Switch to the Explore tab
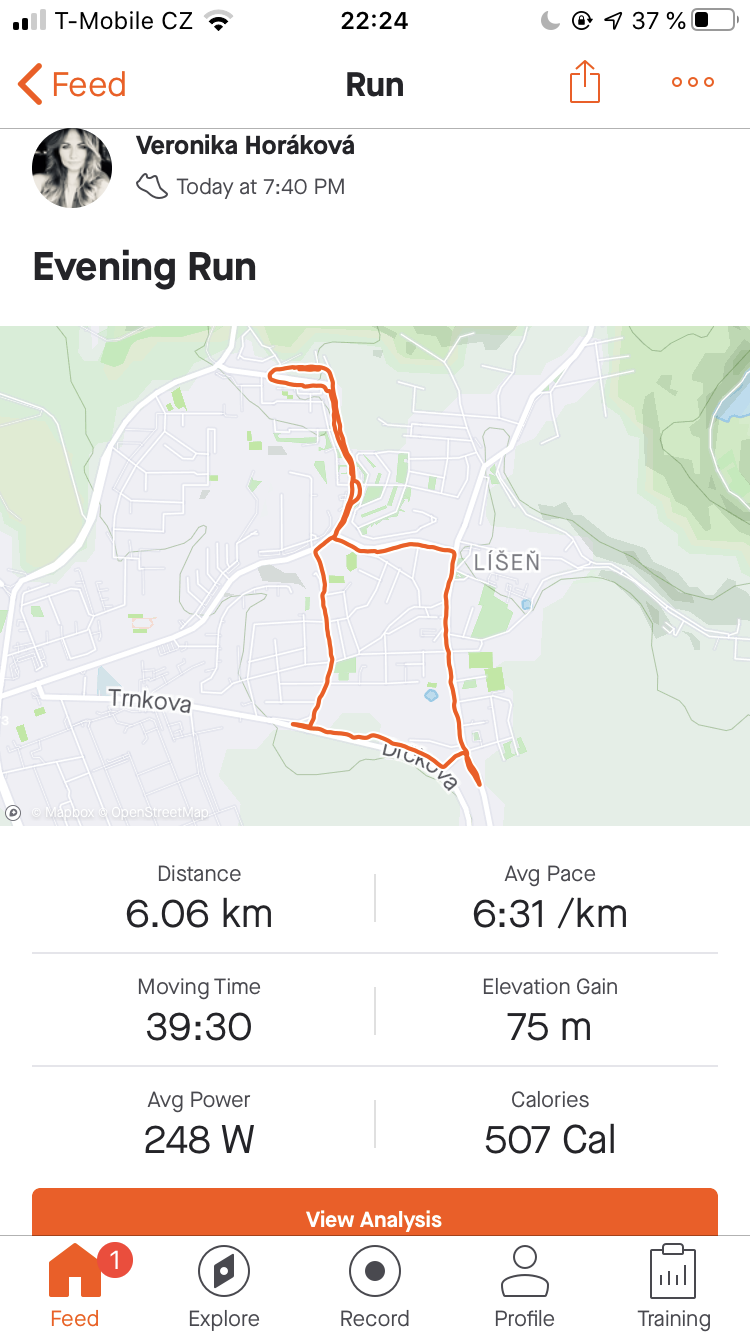Viewport: 750px width, 1334px height. click(x=224, y=1285)
